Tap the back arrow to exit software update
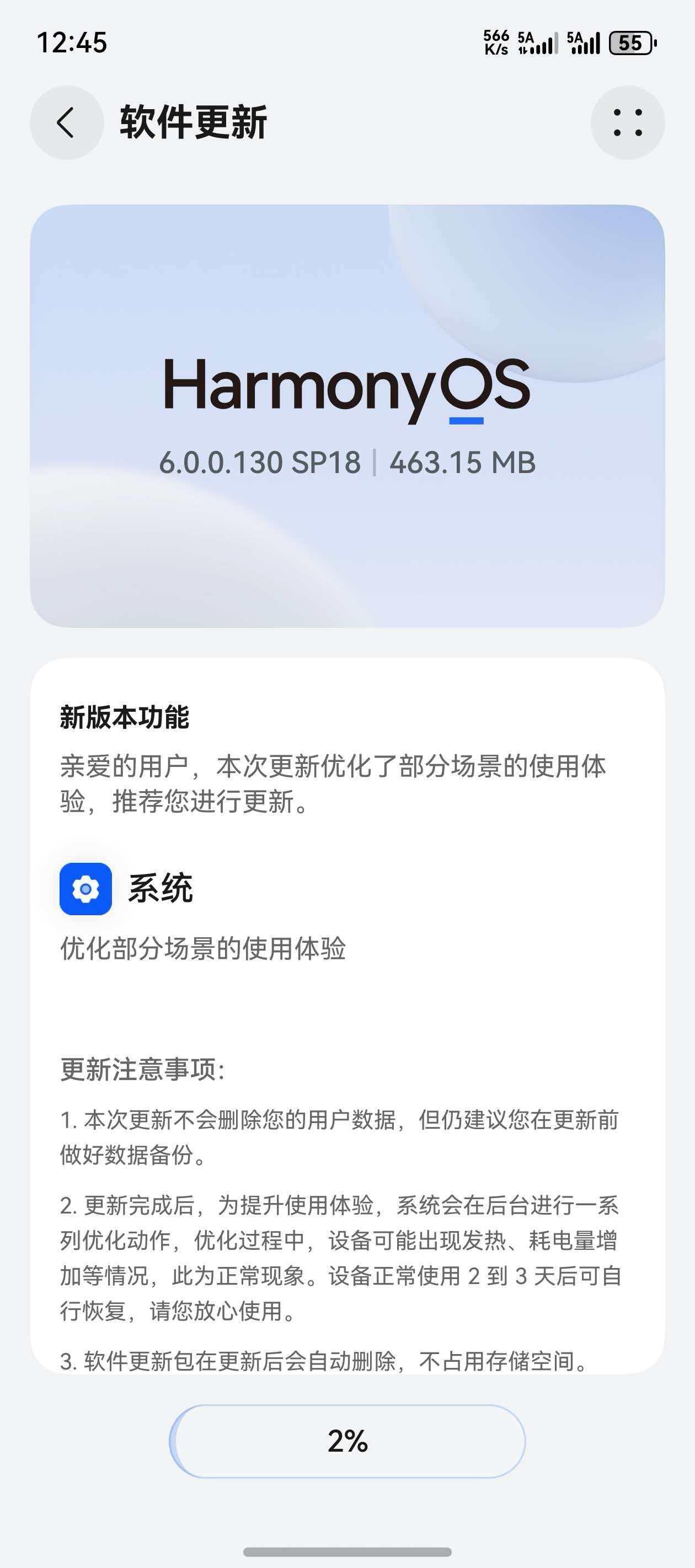Viewport: 695px width, 1568px height. click(x=66, y=121)
